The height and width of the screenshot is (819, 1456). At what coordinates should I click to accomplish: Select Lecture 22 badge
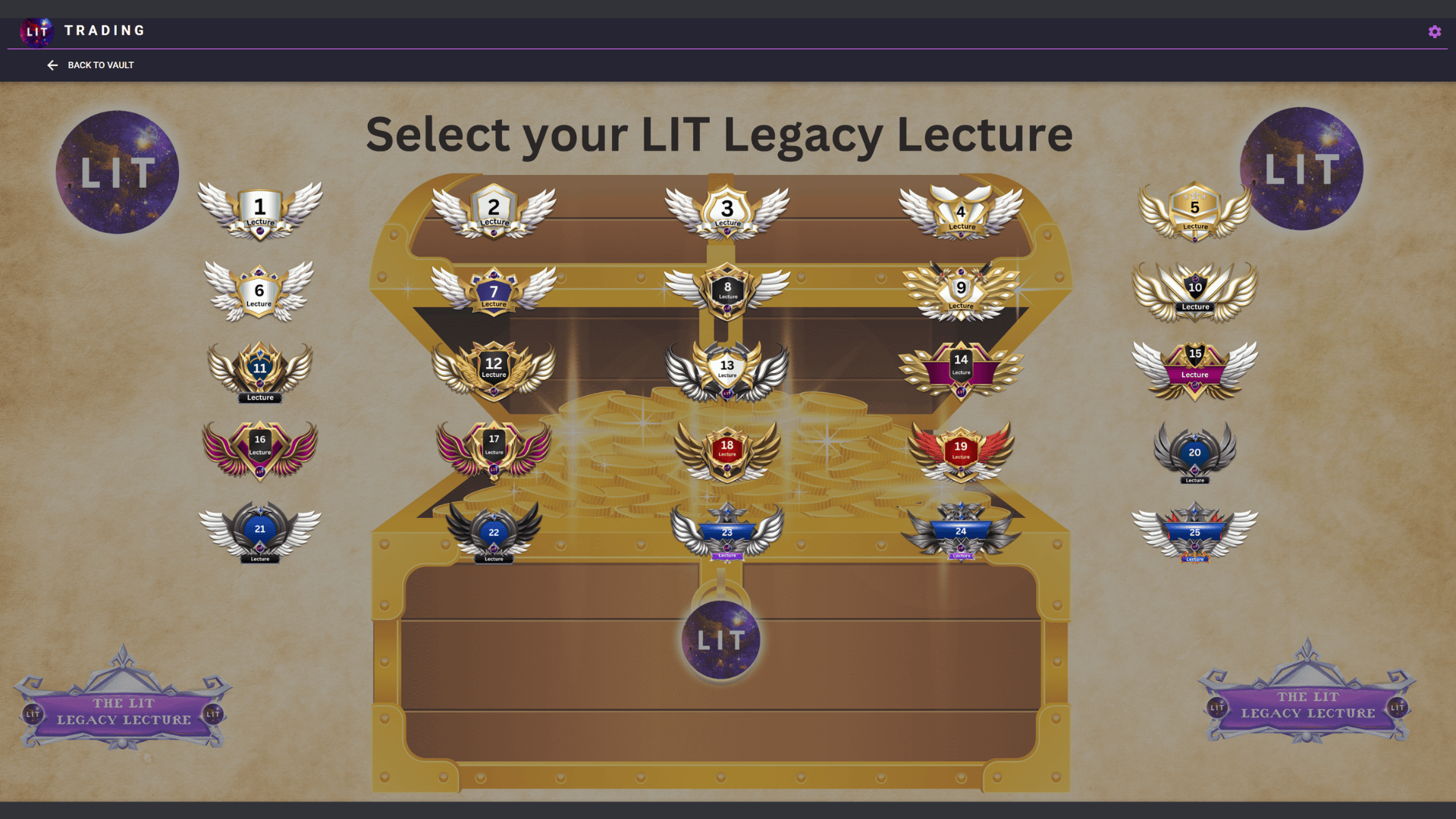(x=494, y=532)
